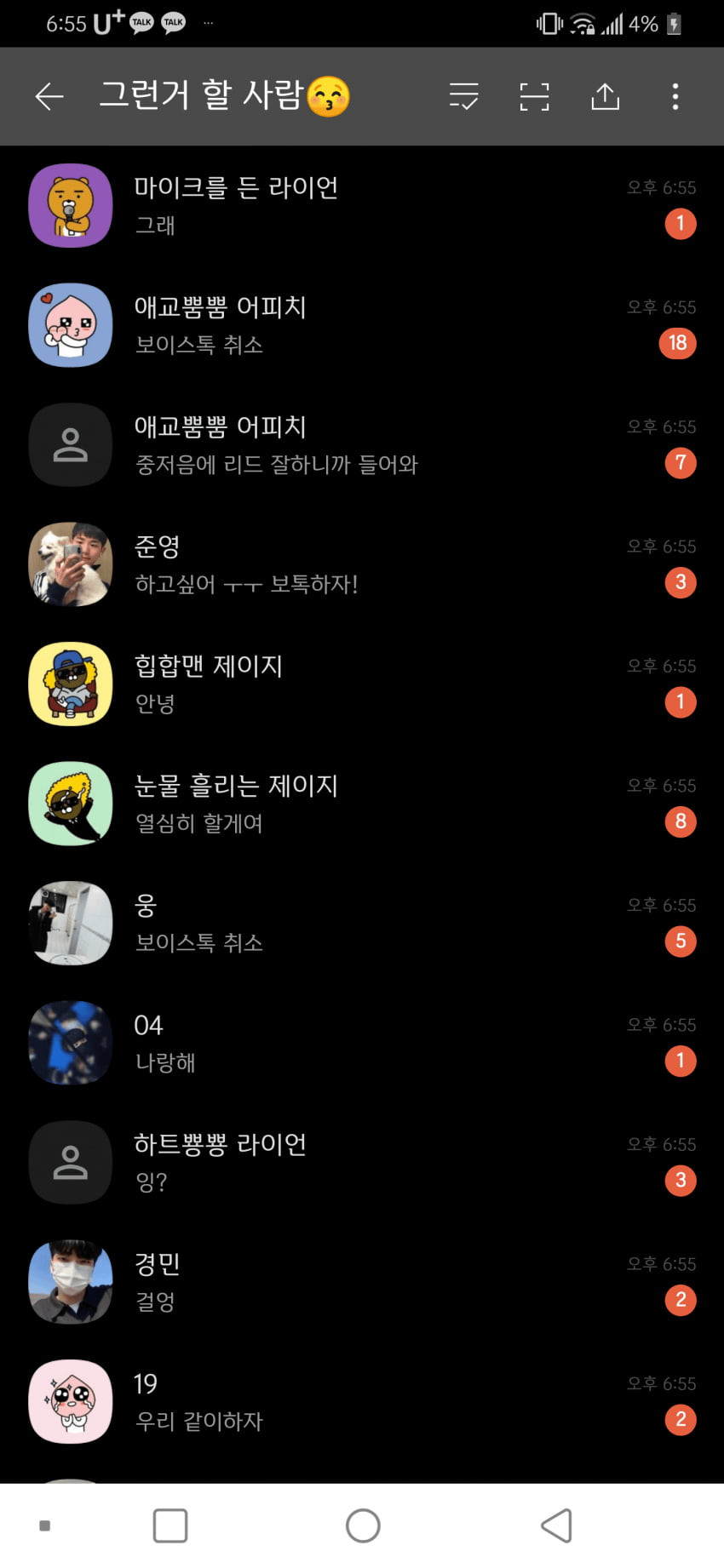Open the chat named 19
Viewport: 724px width, 1568px height.
click(x=362, y=1402)
